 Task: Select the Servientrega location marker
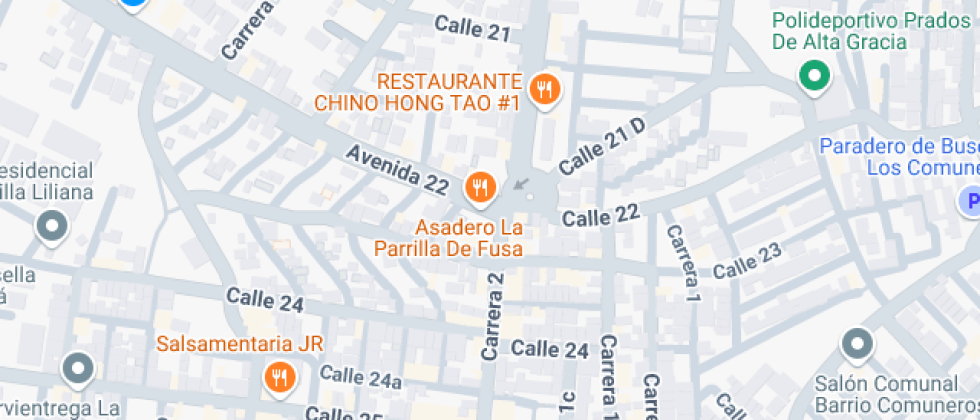[x=78, y=369]
